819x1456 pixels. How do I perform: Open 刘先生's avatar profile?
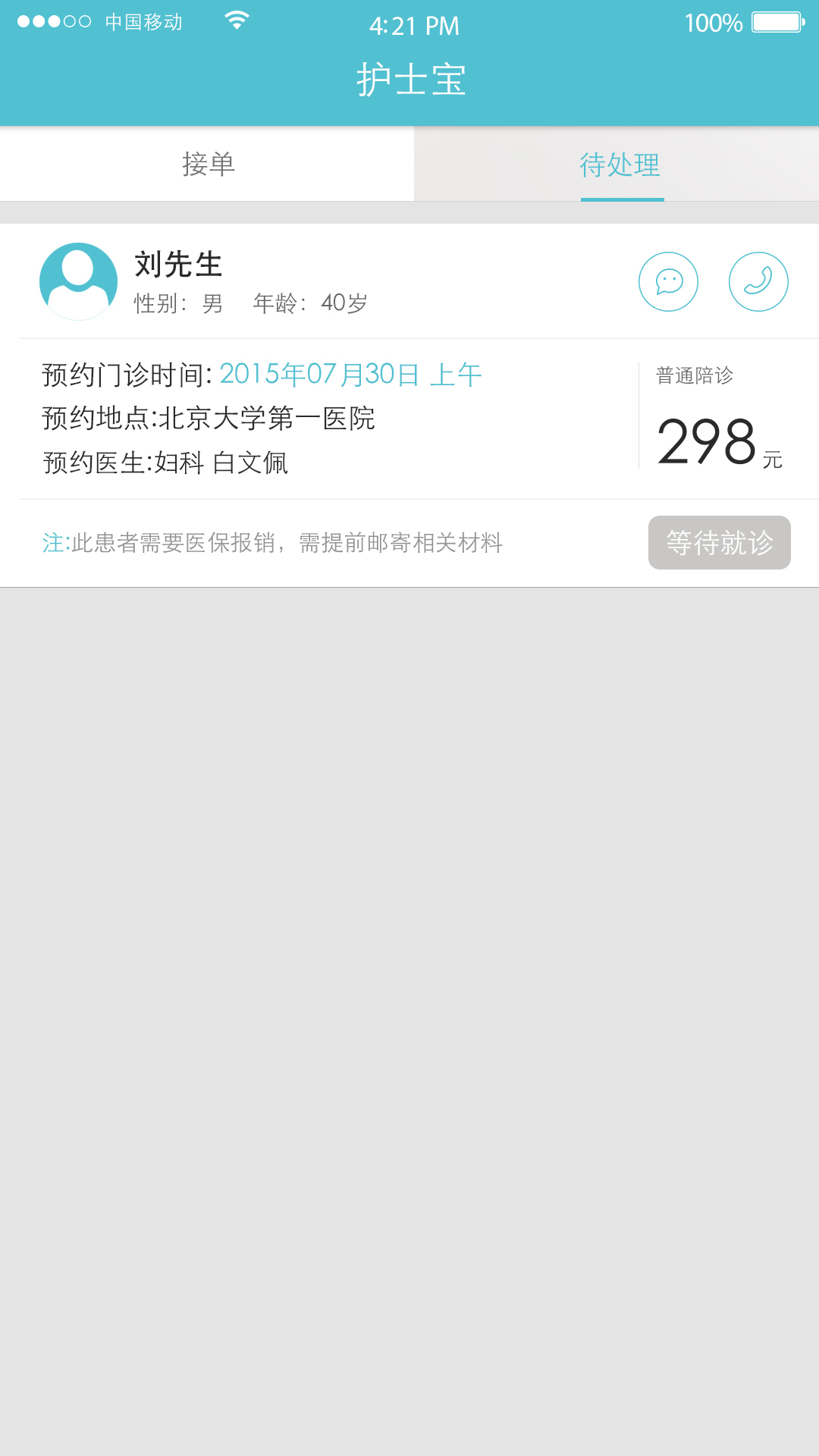78,281
